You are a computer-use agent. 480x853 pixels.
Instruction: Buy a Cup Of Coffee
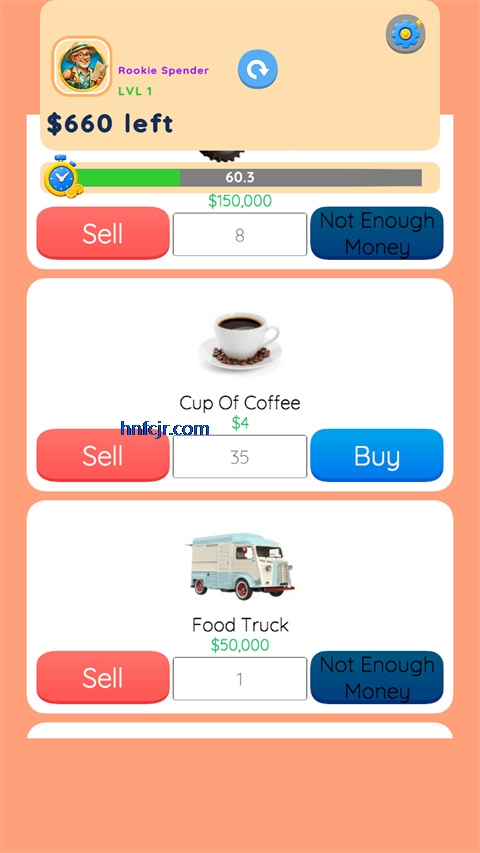[x=377, y=455]
